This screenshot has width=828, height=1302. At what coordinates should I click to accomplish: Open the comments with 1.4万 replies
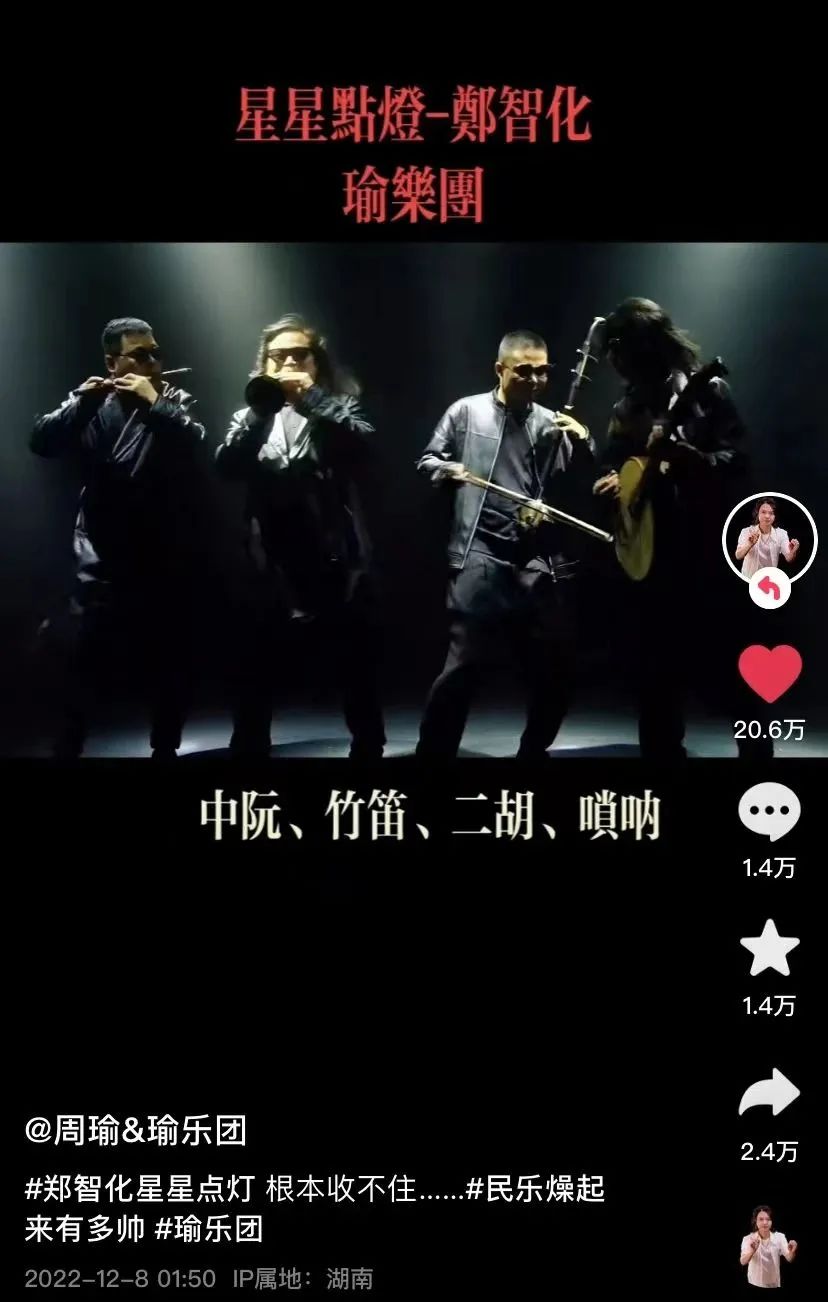tap(769, 811)
